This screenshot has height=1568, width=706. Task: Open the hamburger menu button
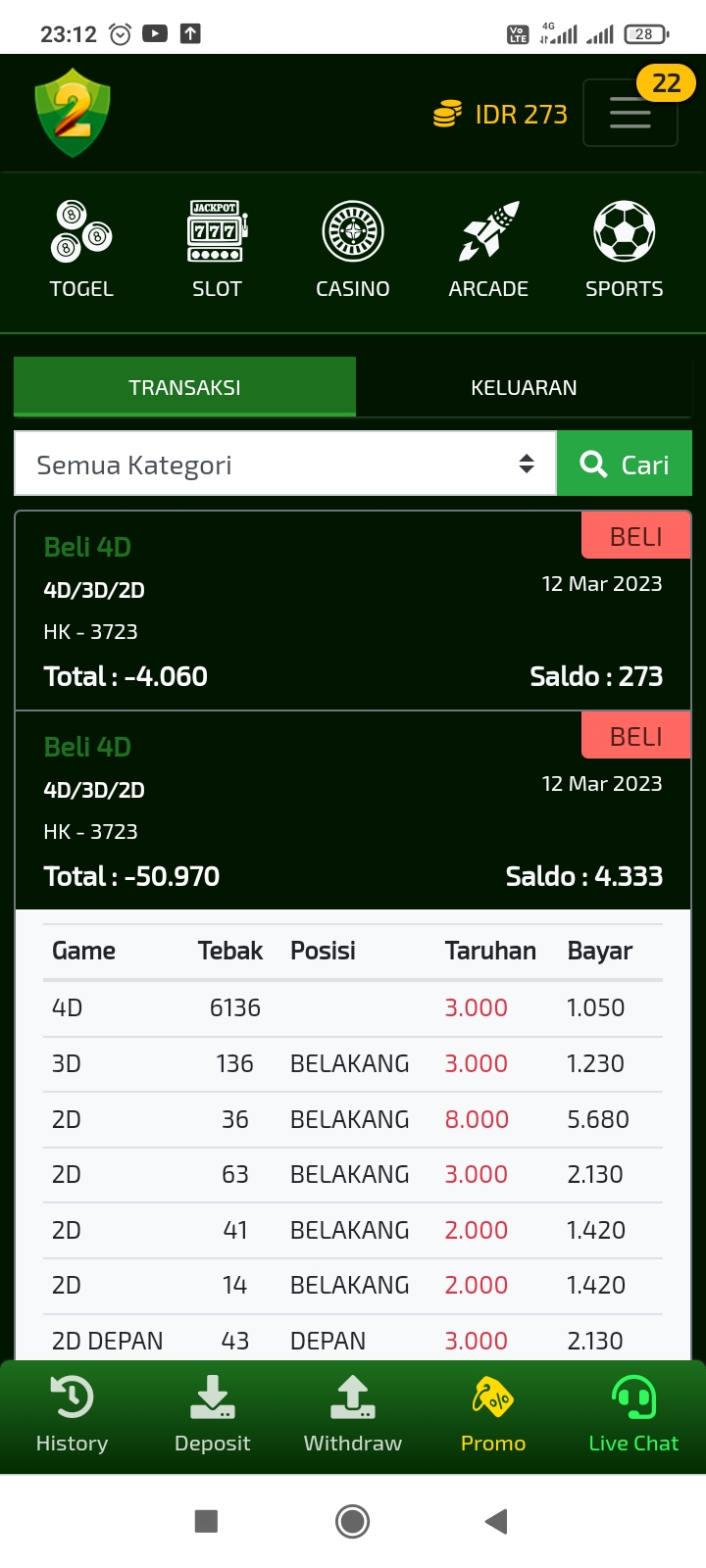630,114
